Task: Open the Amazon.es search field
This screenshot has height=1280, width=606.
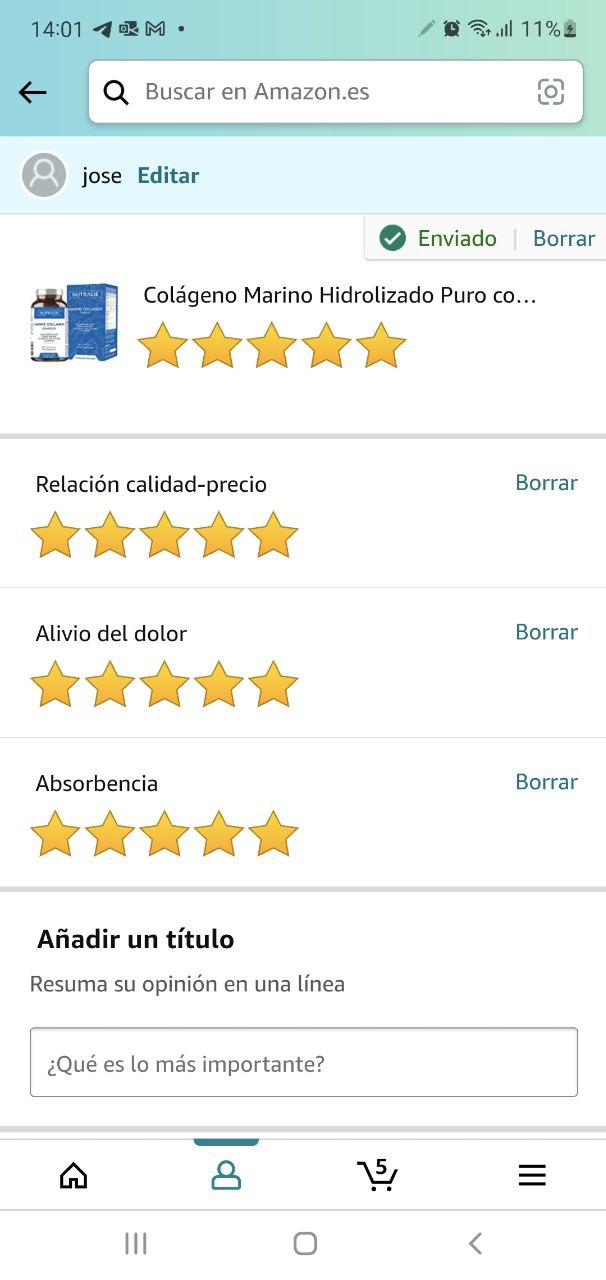Action: [x=320, y=93]
